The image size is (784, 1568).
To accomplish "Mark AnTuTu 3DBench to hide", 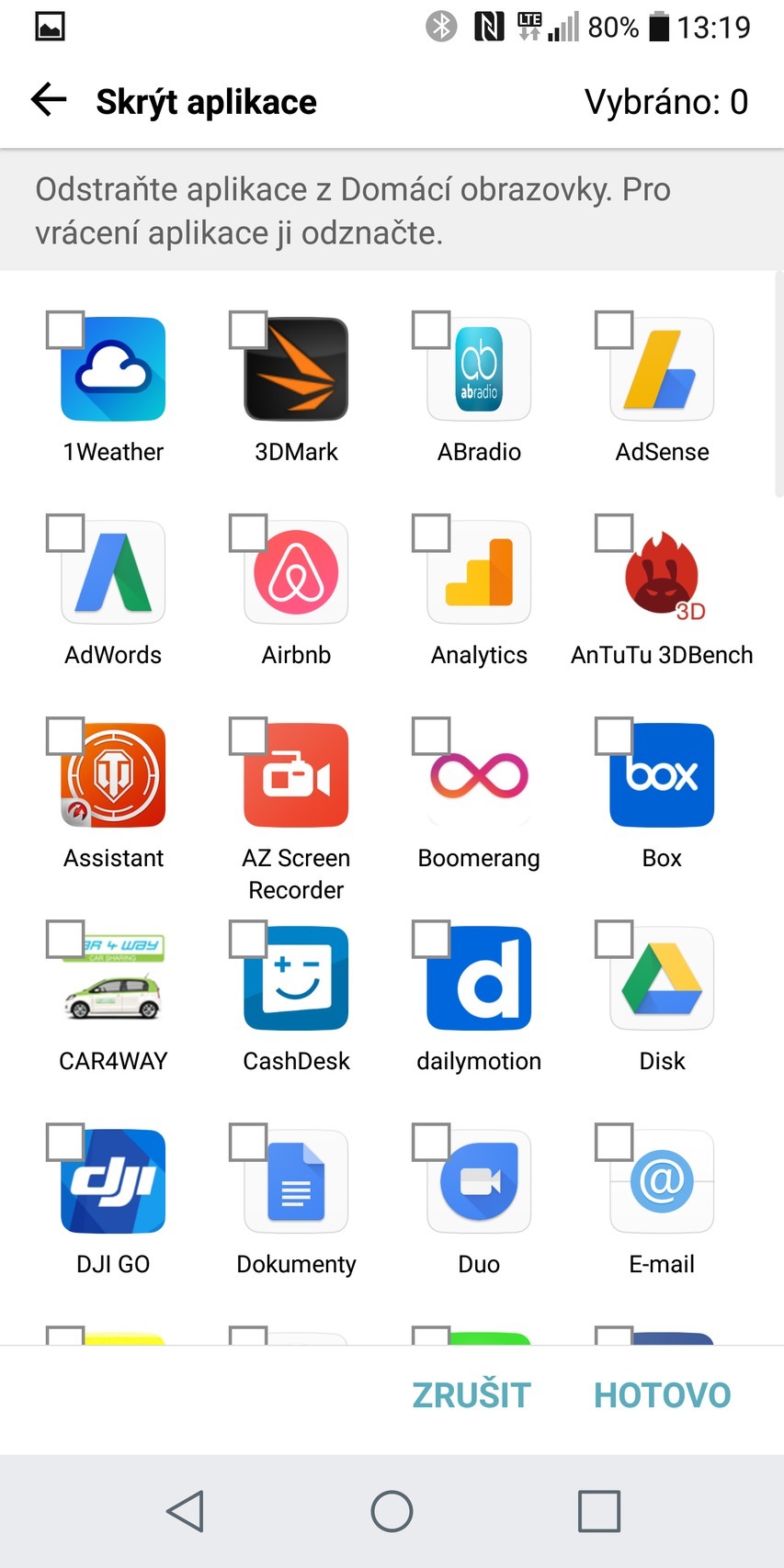I will 614,534.
